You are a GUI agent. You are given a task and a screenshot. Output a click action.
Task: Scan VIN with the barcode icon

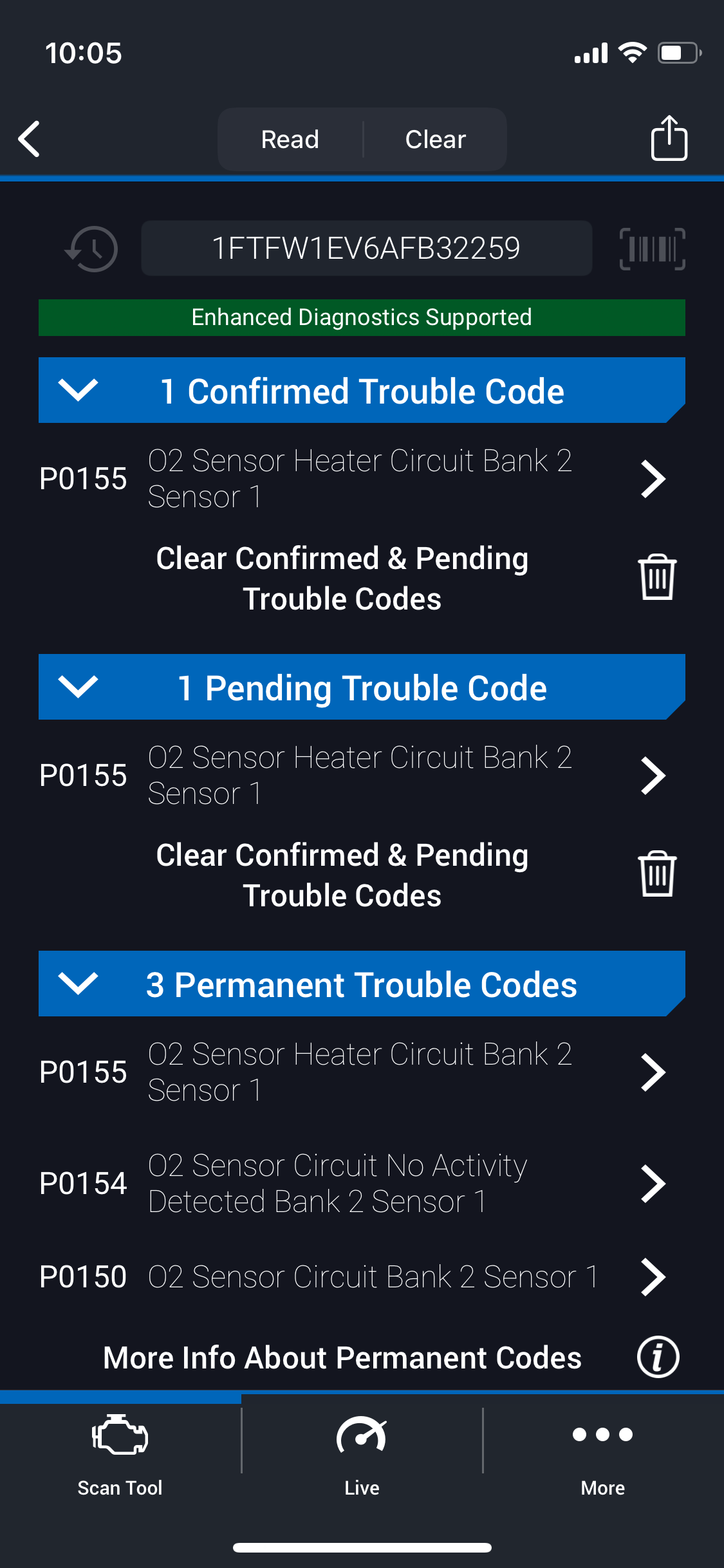point(652,248)
